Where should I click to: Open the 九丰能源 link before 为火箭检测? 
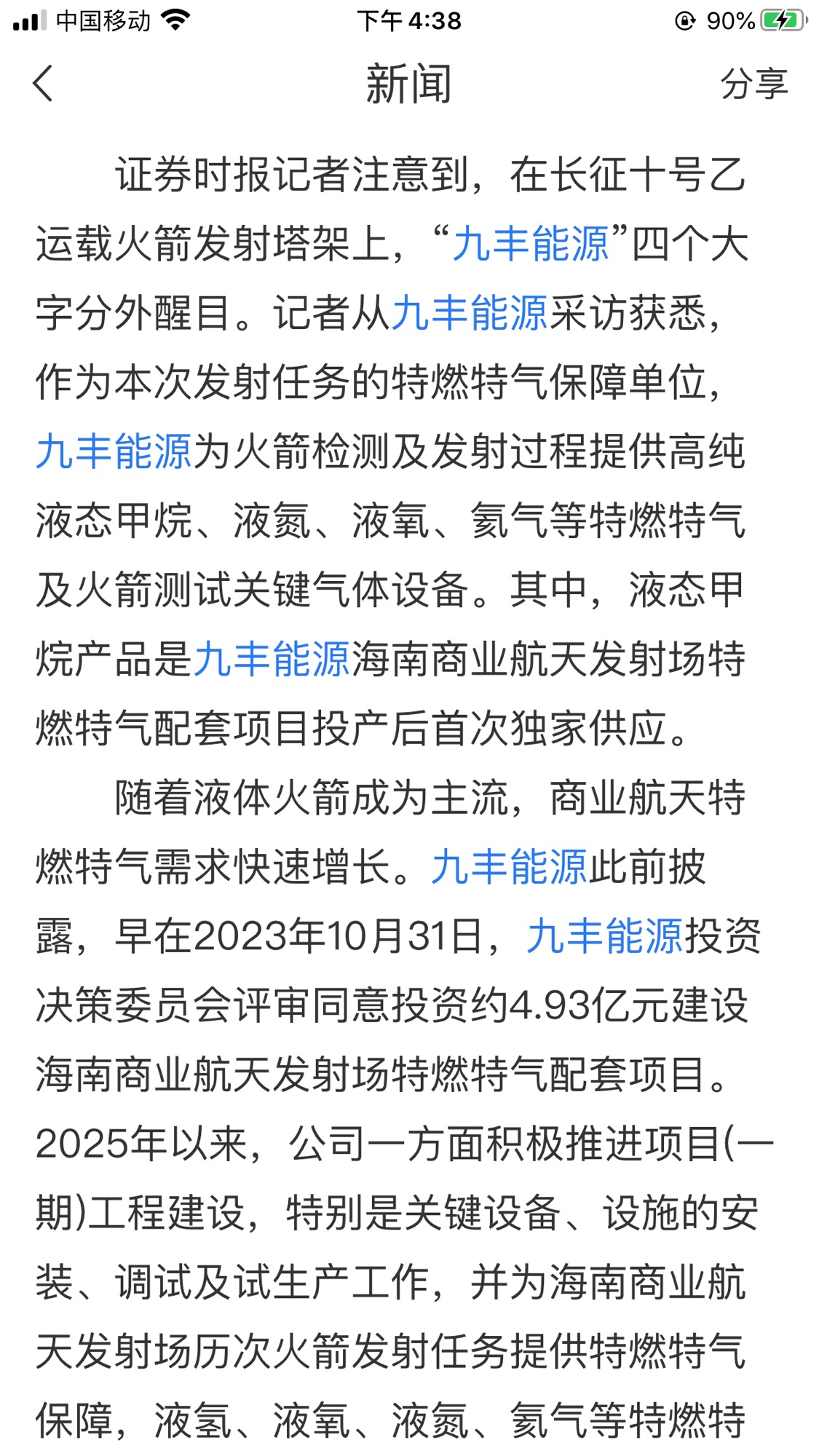pyautogui.click(x=114, y=451)
